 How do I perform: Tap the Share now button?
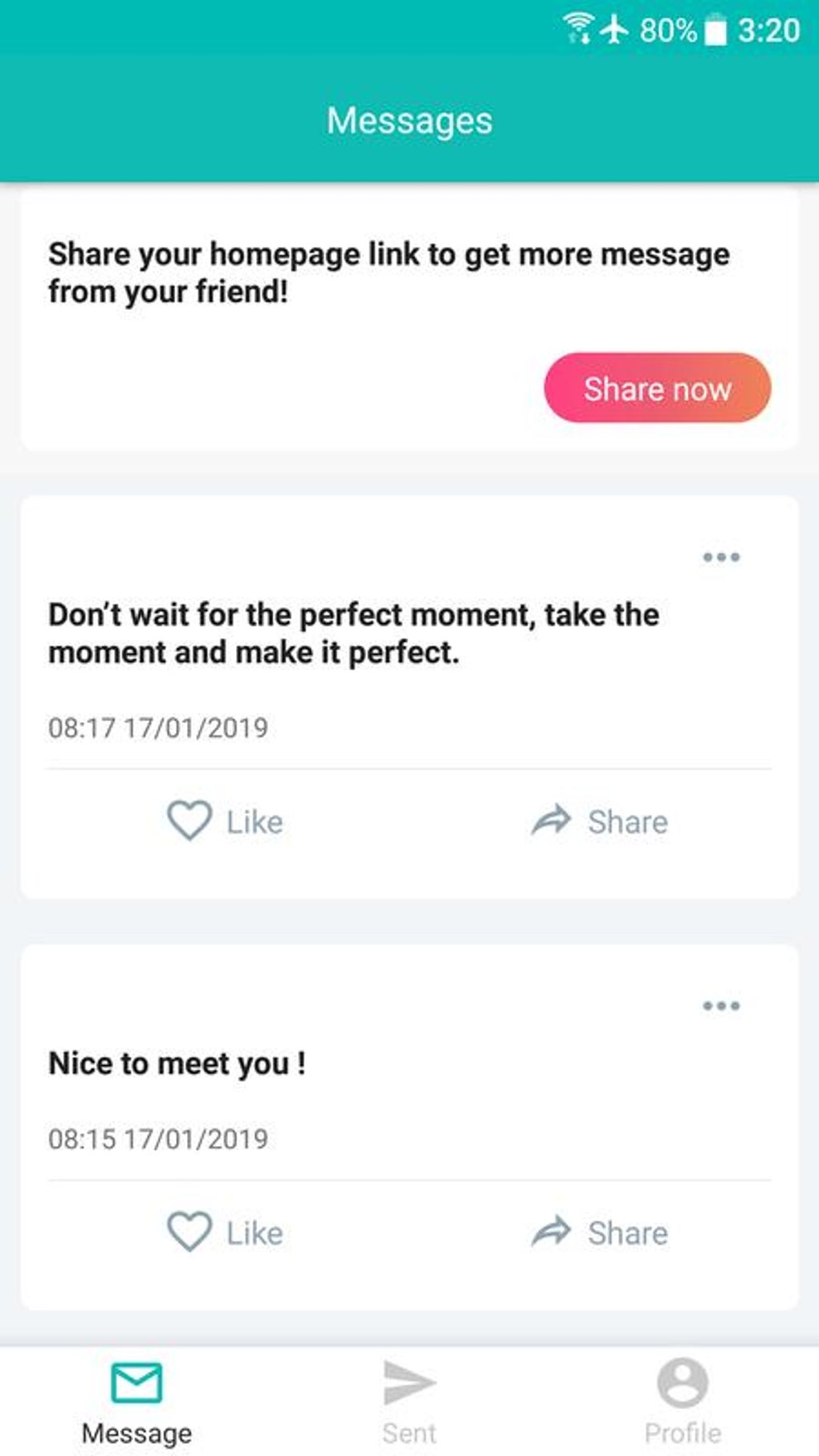point(657,388)
